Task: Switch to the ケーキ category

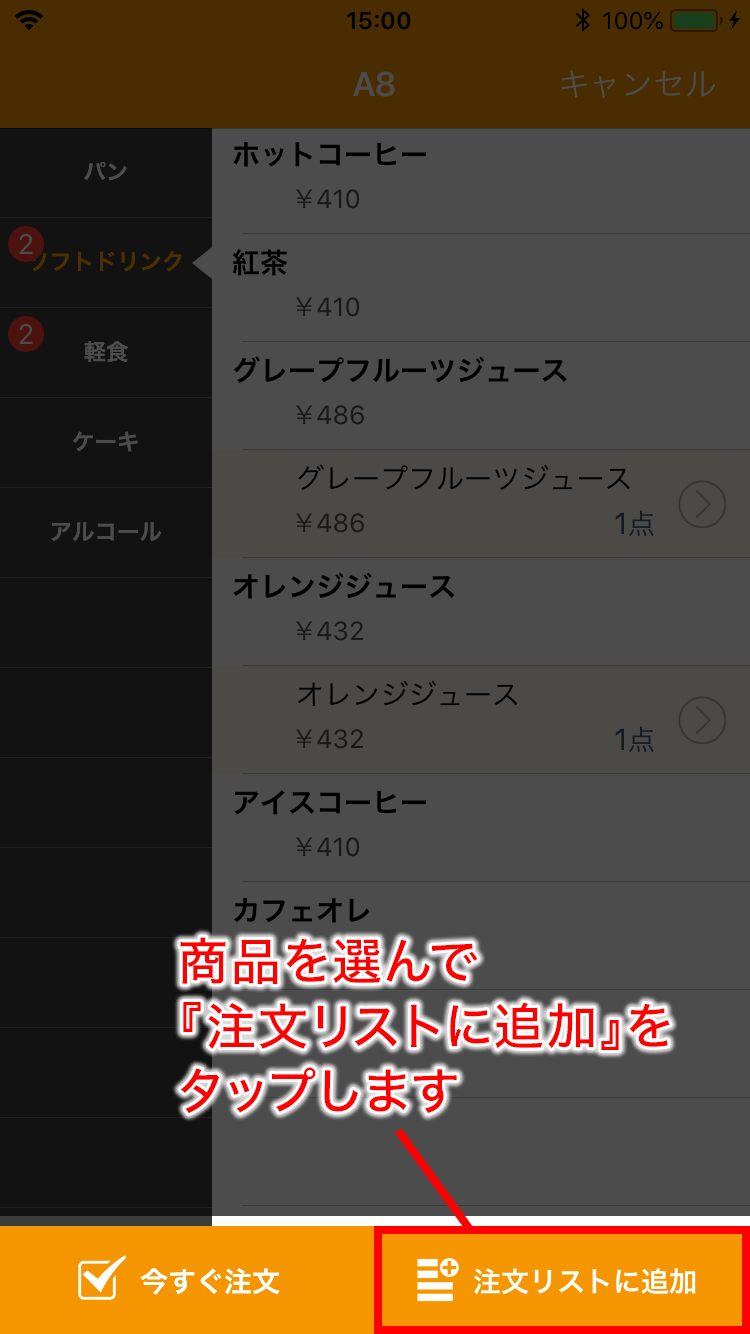Action: tap(106, 442)
